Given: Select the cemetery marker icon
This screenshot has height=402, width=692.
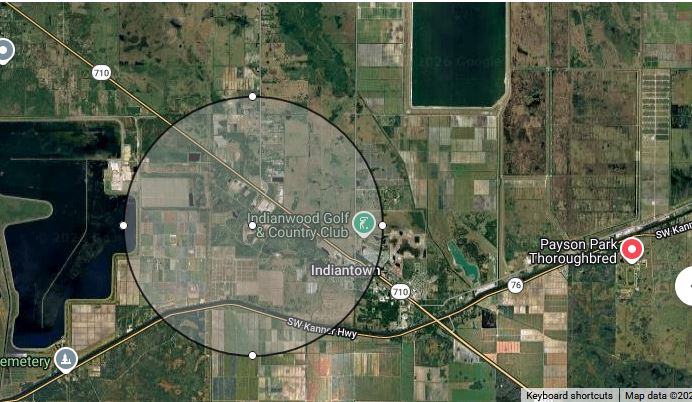Looking at the screenshot, I should click(x=66, y=358).
